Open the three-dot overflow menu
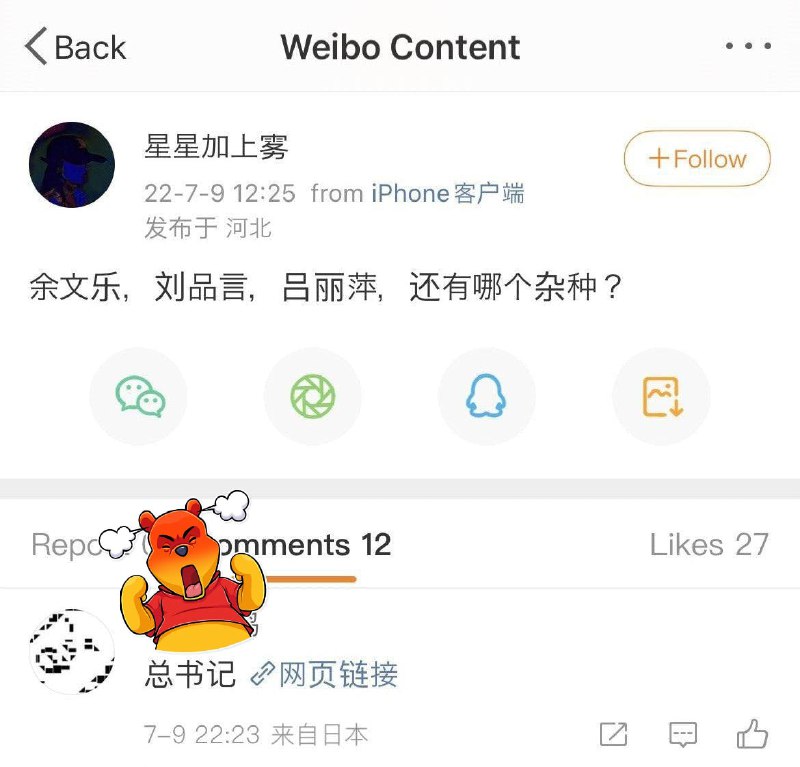Viewport: 800px width, 767px height. (x=748, y=46)
